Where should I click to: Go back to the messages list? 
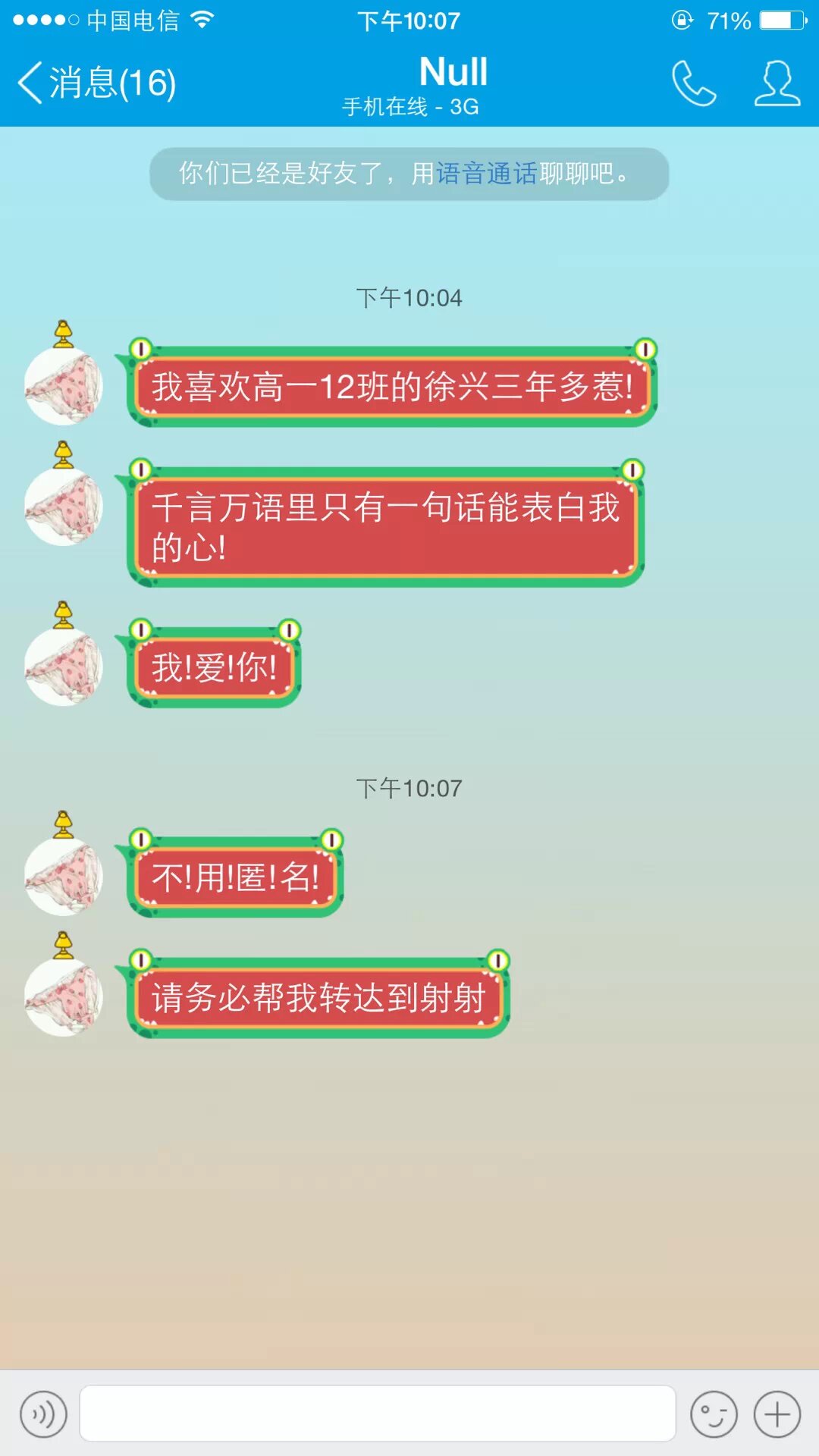pos(97,83)
